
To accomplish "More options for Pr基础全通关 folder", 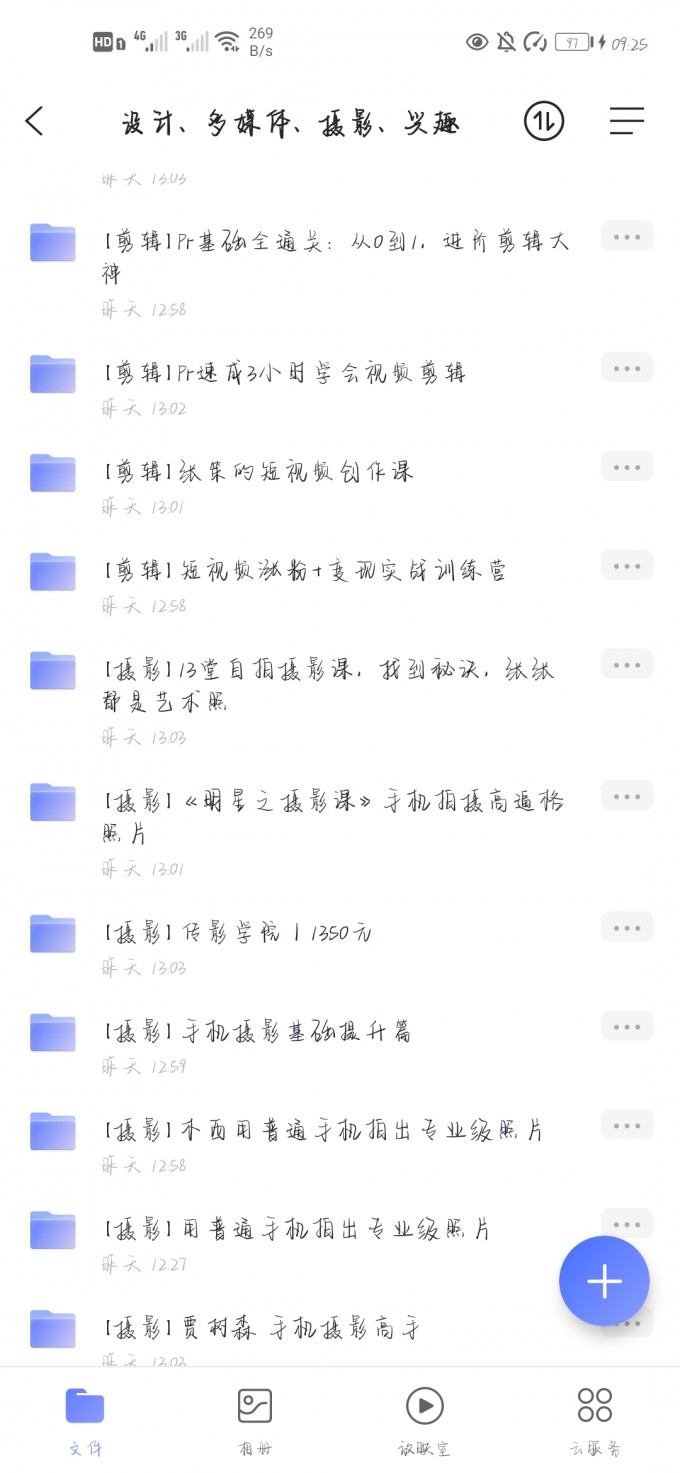I will click(627, 236).
